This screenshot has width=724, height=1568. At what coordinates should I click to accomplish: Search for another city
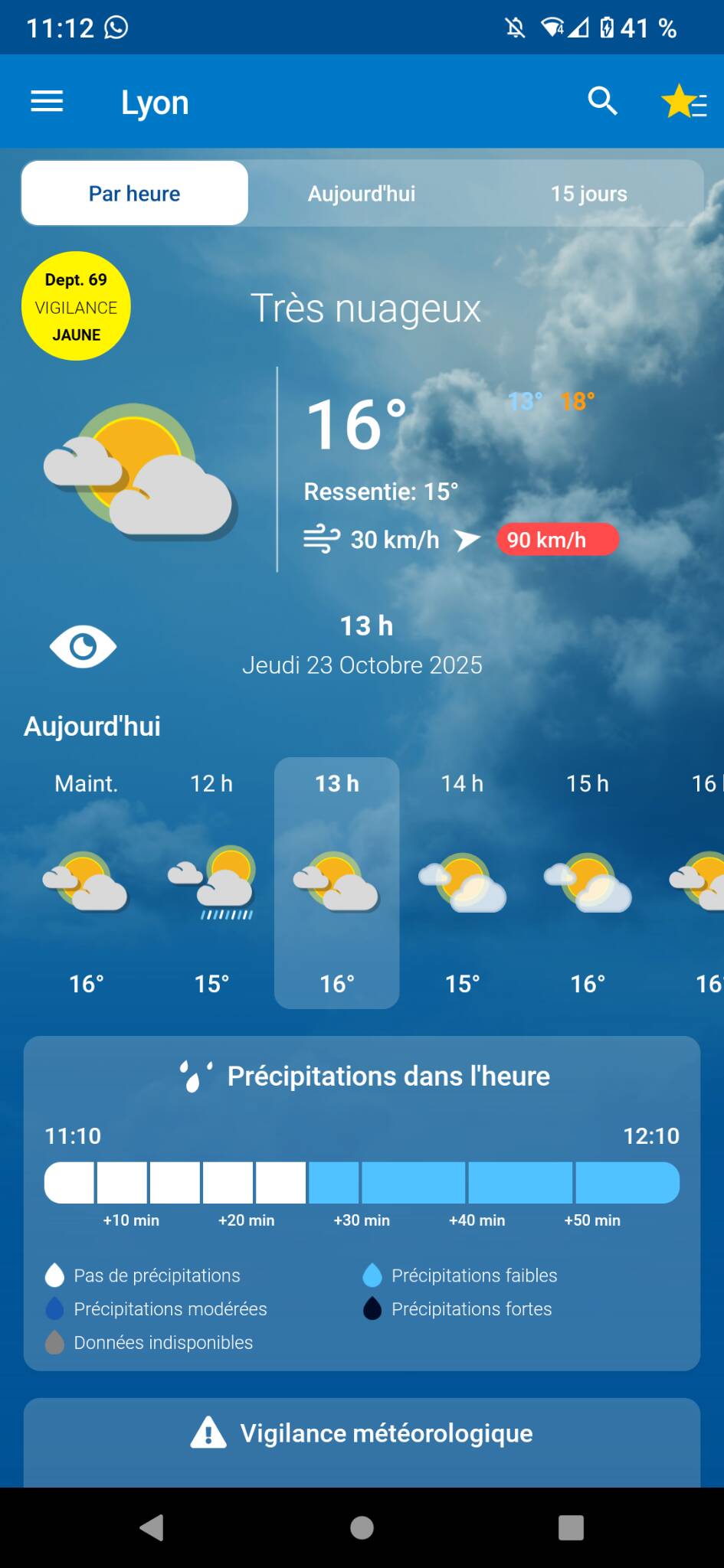pyautogui.click(x=602, y=101)
